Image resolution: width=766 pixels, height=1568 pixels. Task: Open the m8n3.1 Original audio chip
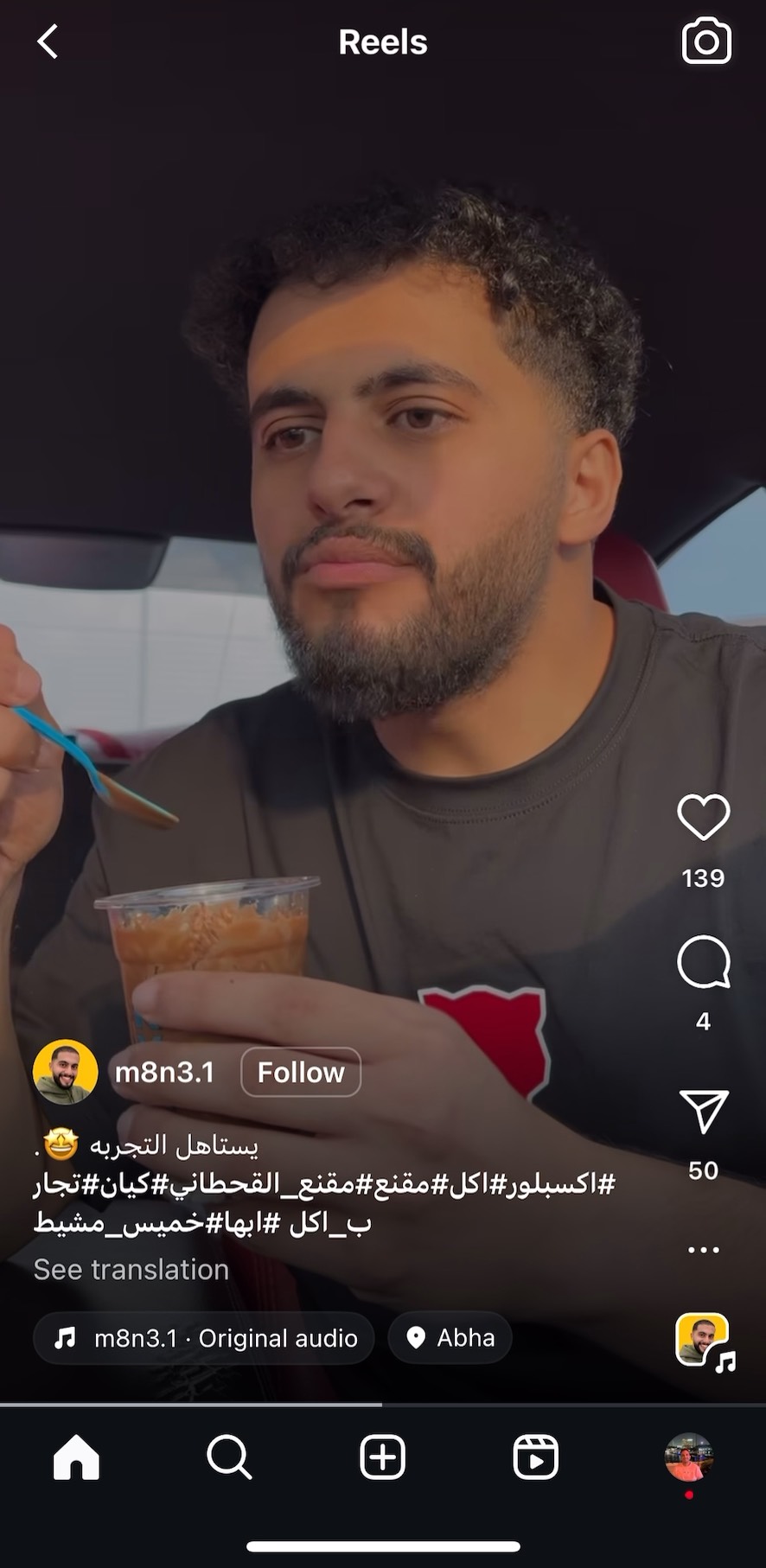[204, 1338]
